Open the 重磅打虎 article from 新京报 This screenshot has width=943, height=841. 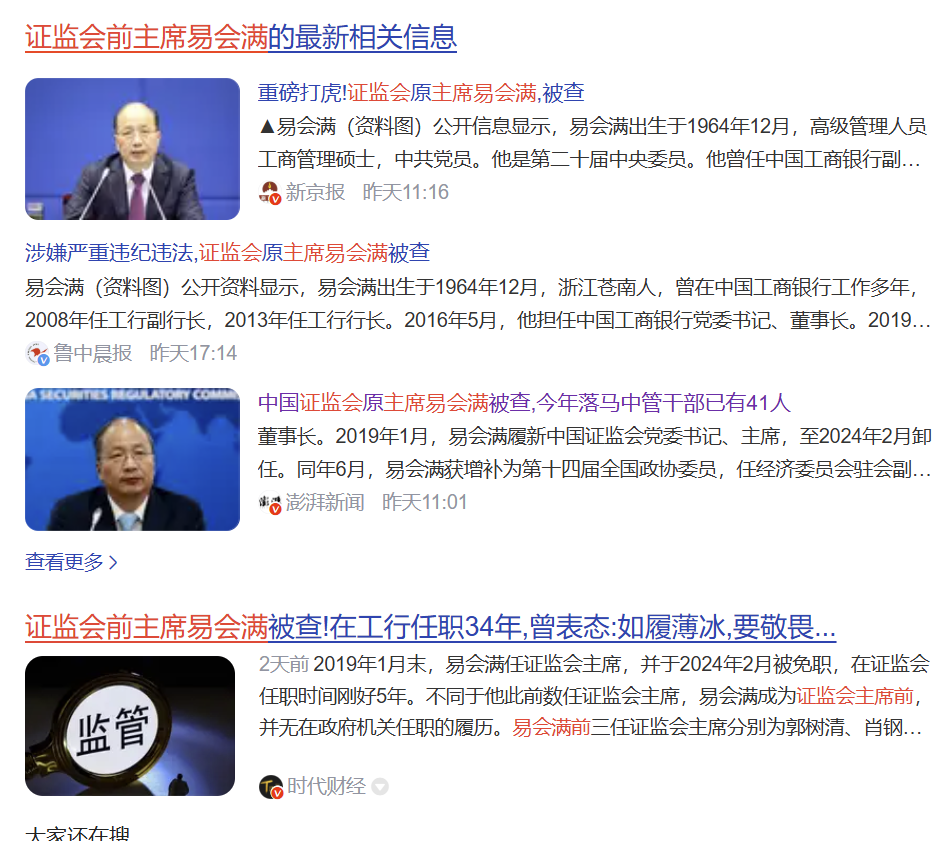(x=420, y=93)
